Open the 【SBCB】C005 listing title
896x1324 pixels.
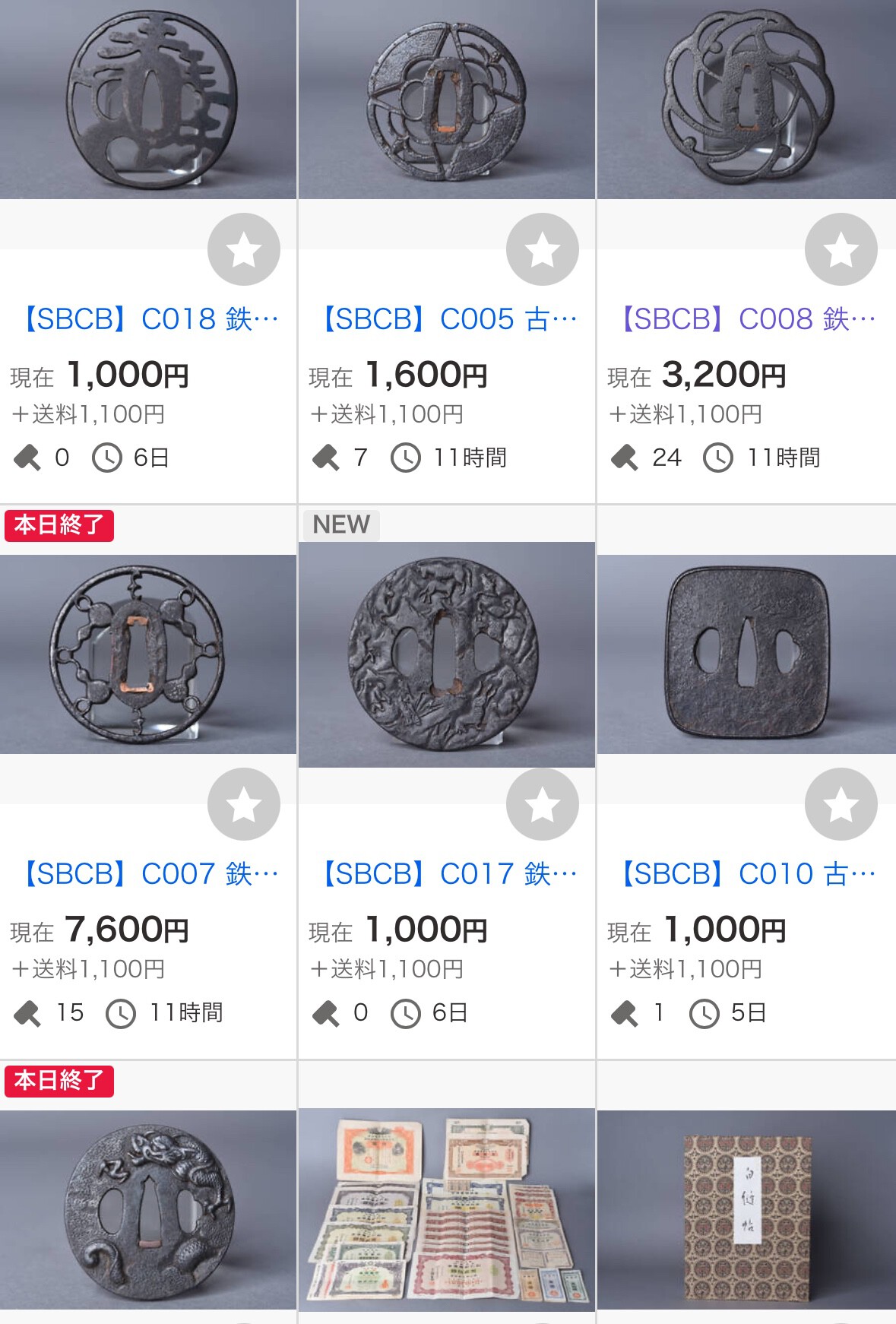click(x=448, y=319)
